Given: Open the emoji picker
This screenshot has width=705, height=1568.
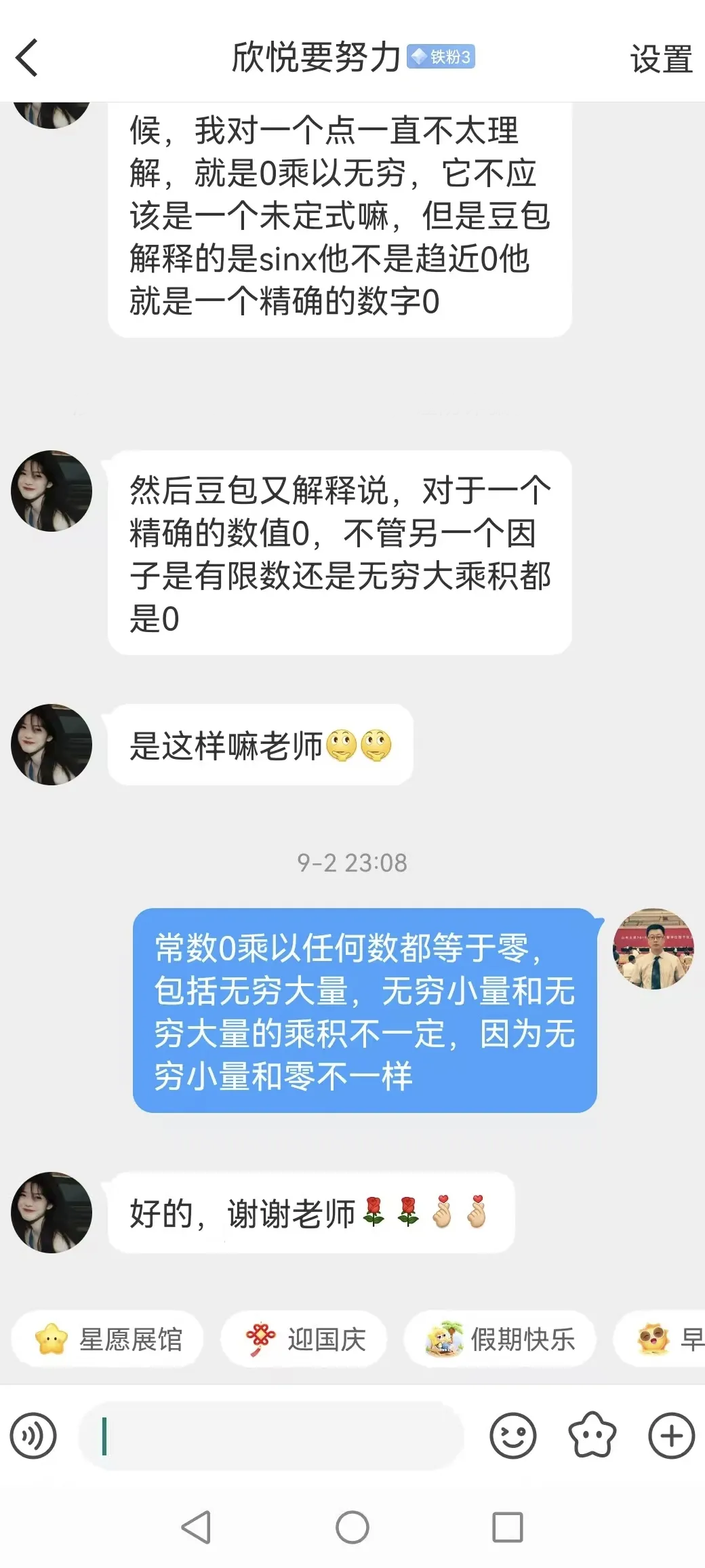Looking at the screenshot, I should tap(512, 1436).
